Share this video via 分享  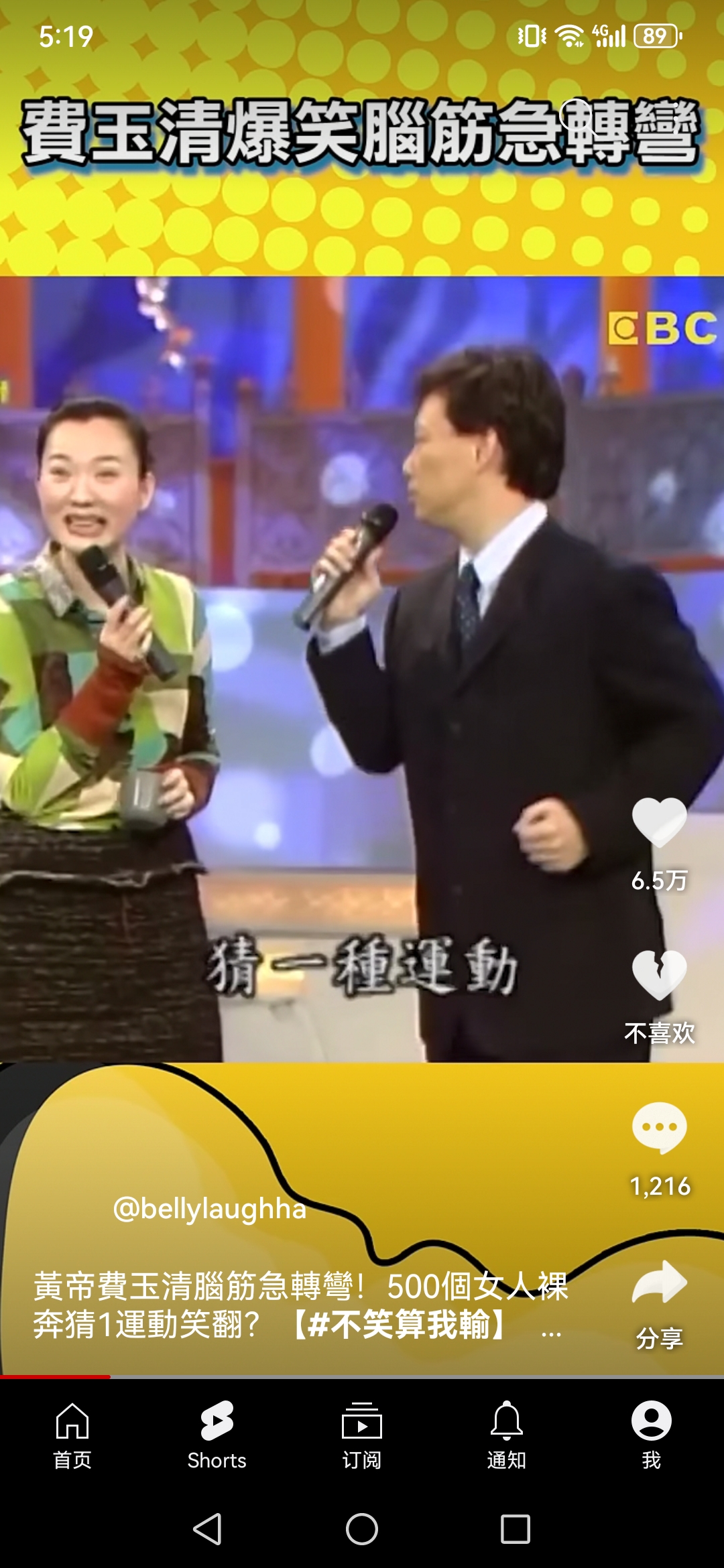pyautogui.click(x=660, y=1284)
